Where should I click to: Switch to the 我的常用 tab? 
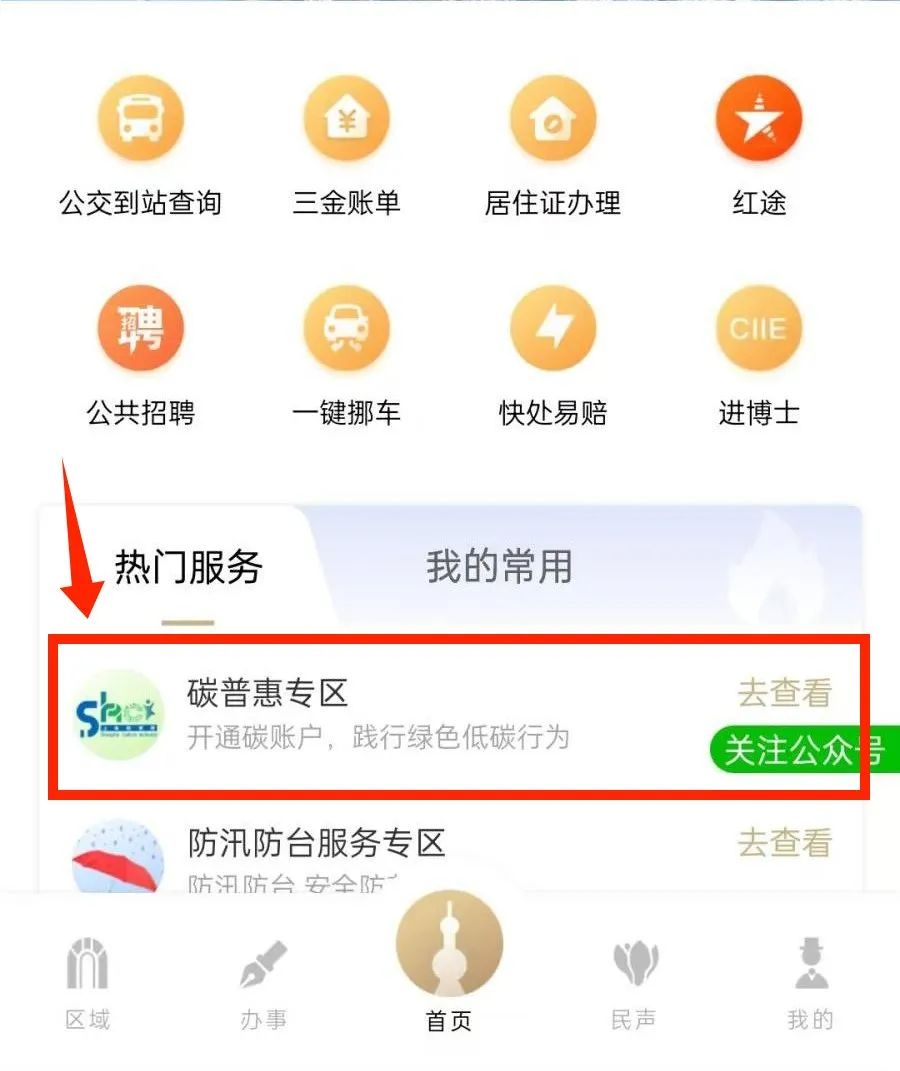click(499, 567)
